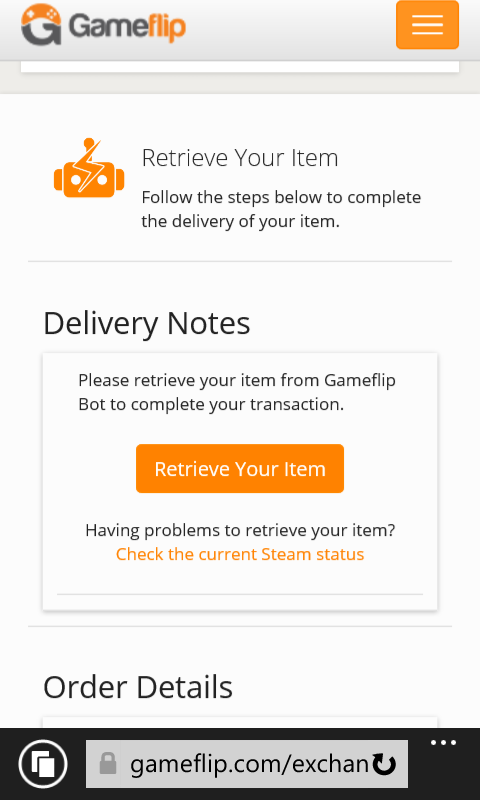Image resolution: width=480 pixels, height=800 pixels.
Task: Reload the current page
Action: [384, 764]
